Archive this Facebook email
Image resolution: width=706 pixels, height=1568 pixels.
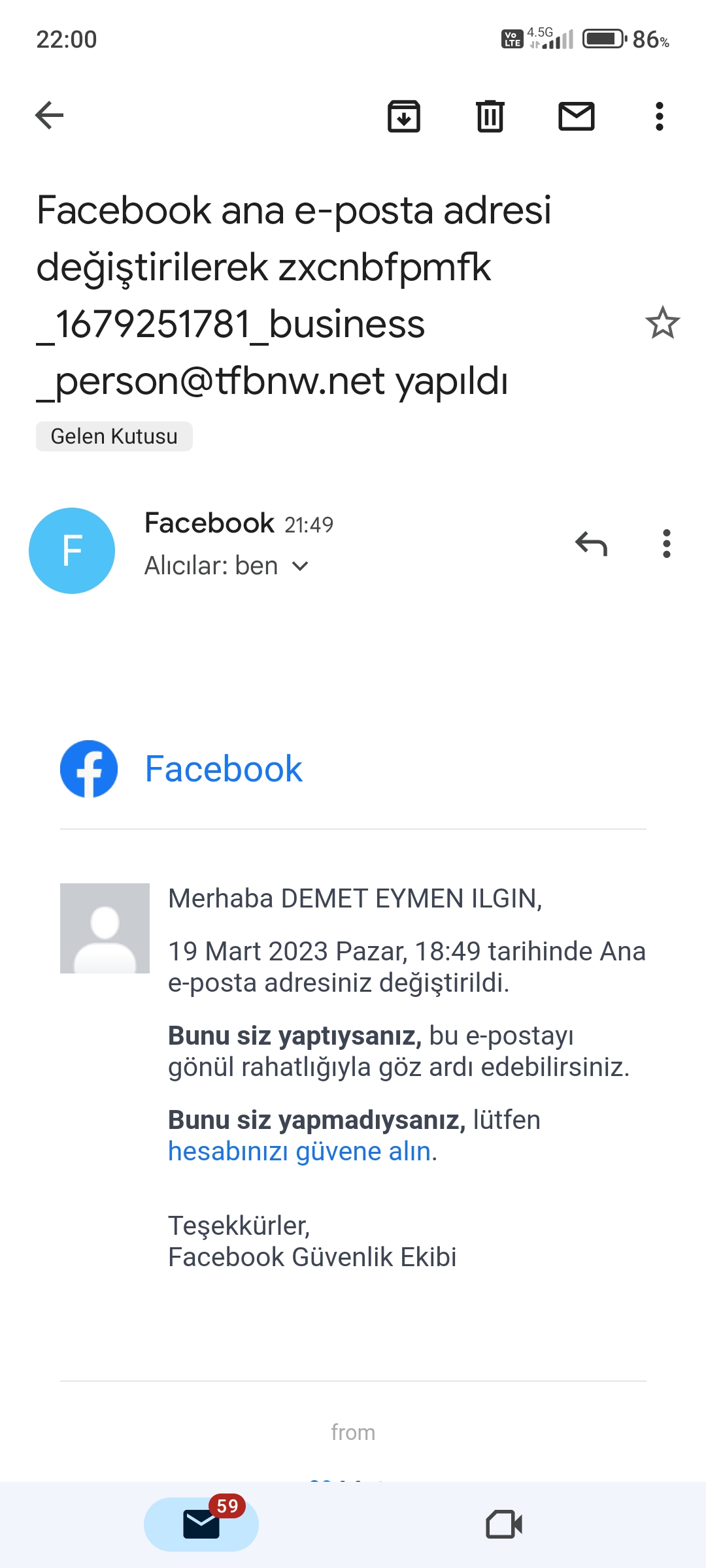point(404,116)
